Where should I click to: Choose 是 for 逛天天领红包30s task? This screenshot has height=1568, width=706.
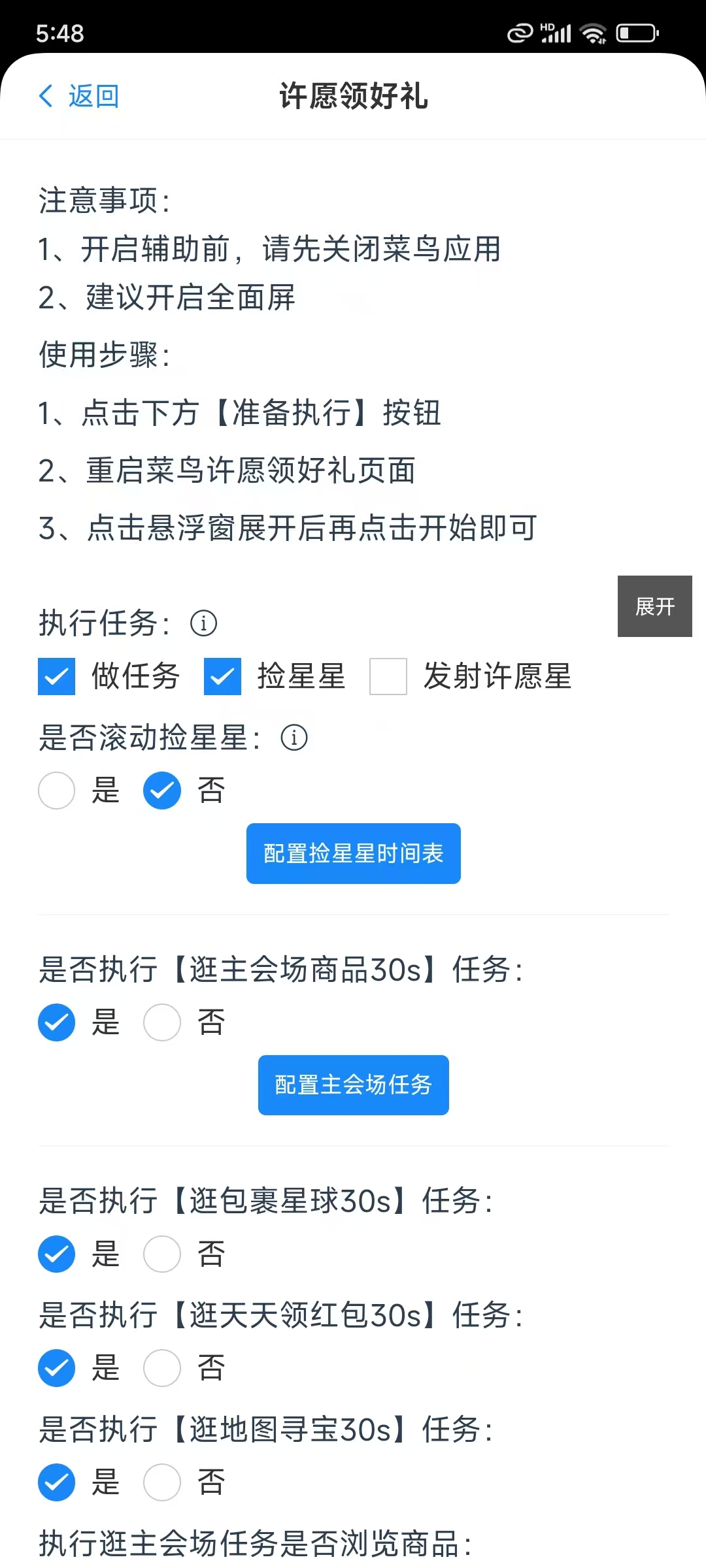(57, 1368)
